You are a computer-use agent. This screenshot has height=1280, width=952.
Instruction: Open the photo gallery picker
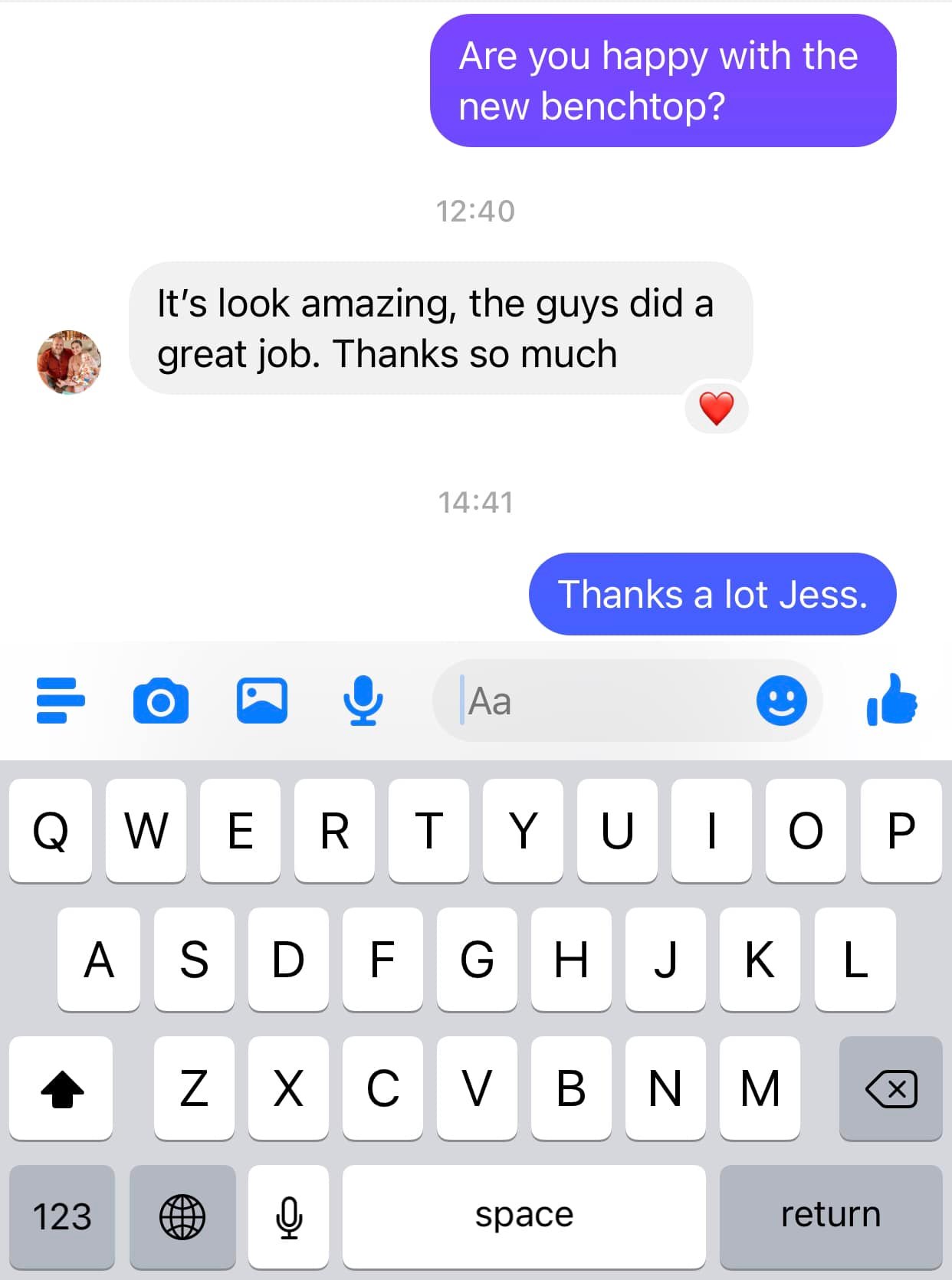pos(262,701)
